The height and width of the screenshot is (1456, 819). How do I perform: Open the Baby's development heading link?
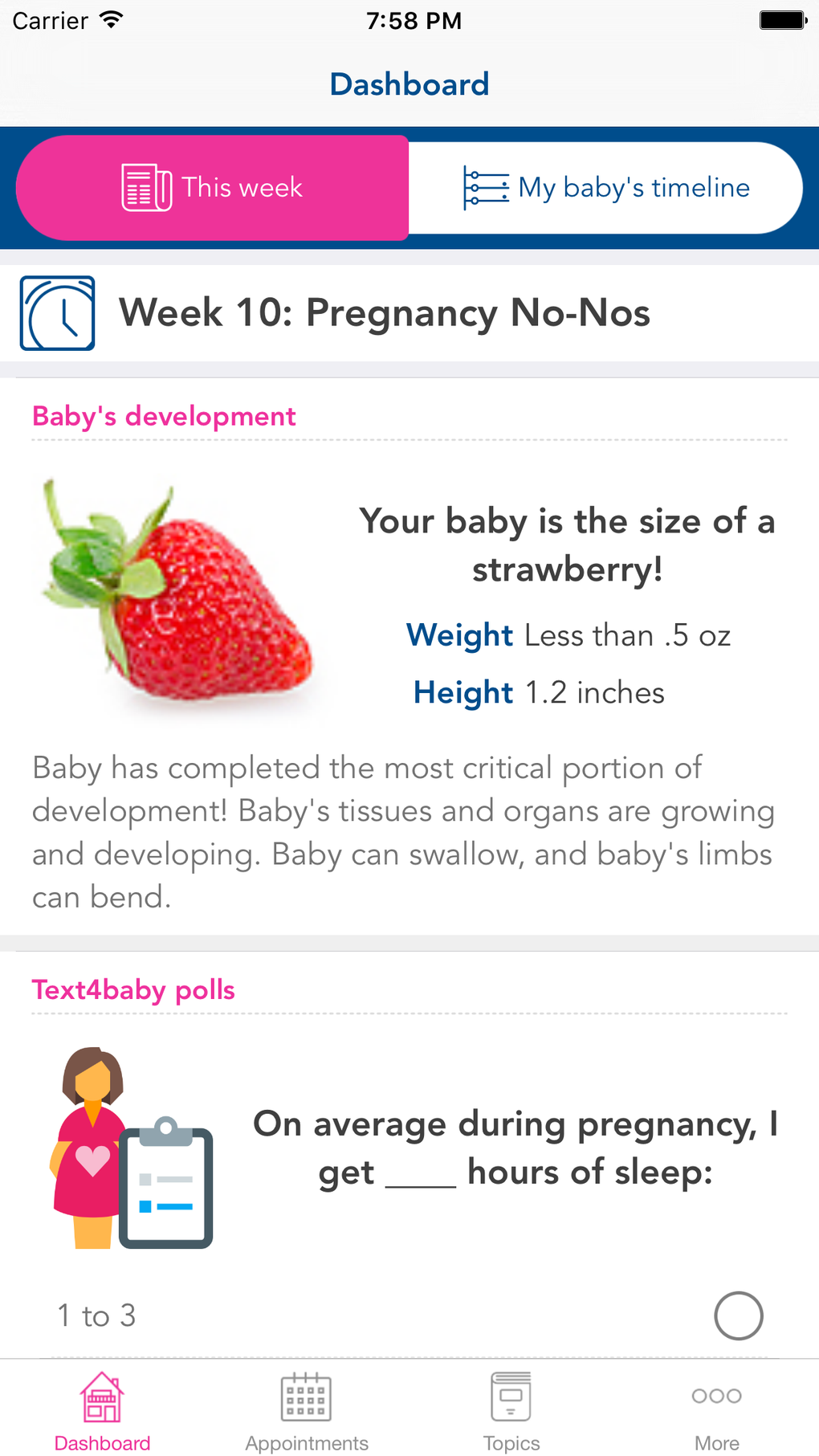pos(164,416)
